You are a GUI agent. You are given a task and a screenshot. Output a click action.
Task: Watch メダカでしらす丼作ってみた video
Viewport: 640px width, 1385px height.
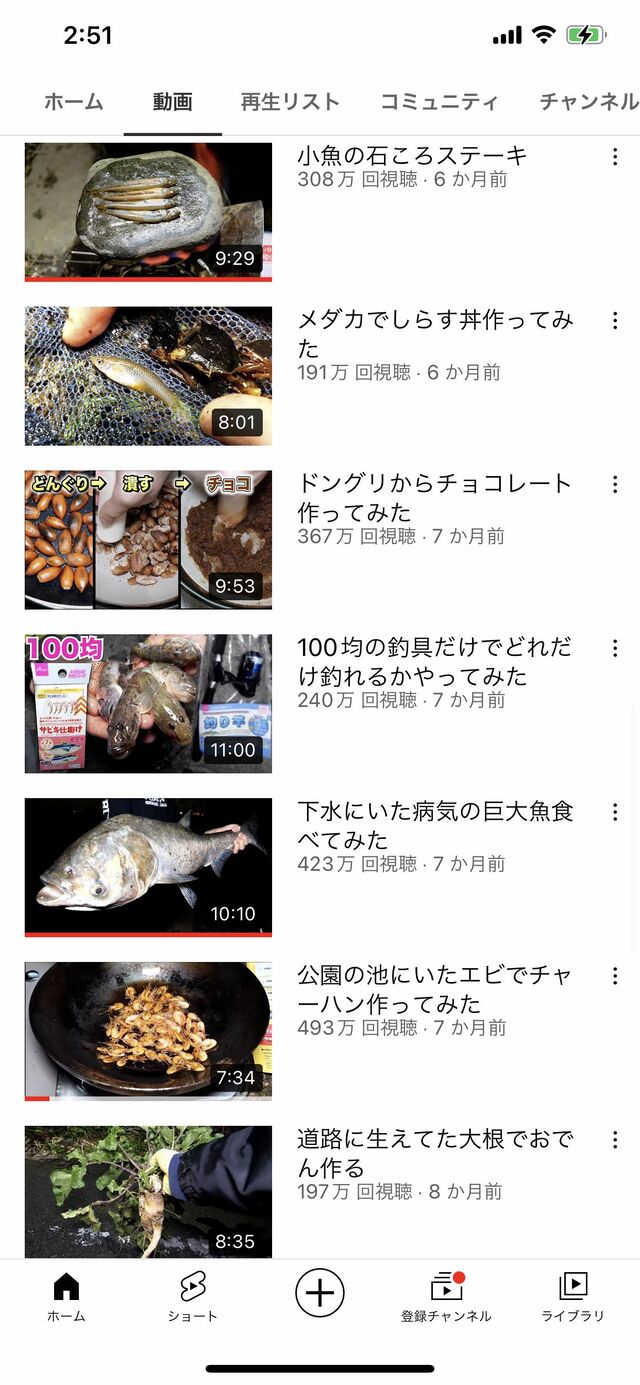pos(148,376)
